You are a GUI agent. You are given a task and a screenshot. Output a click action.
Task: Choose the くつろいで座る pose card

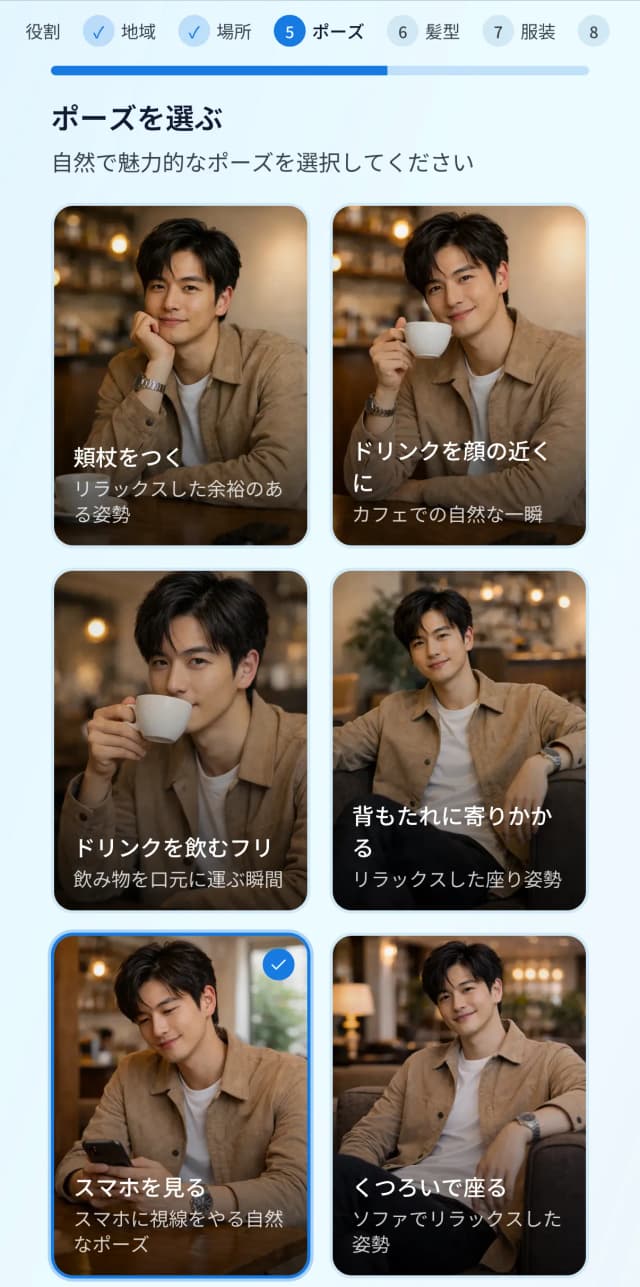click(x=459, y=1105)
